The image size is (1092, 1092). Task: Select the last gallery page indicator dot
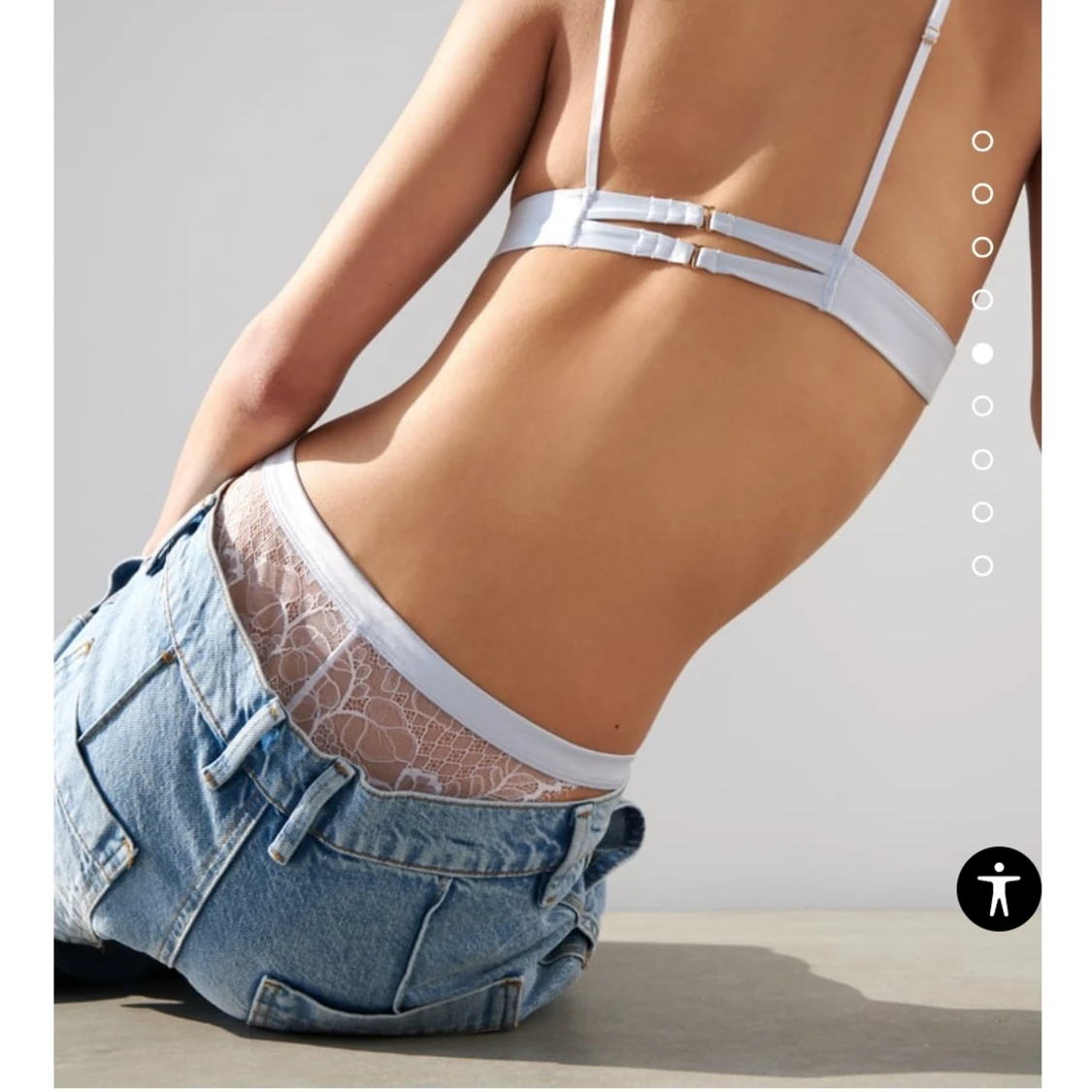(x=982, y=566)
